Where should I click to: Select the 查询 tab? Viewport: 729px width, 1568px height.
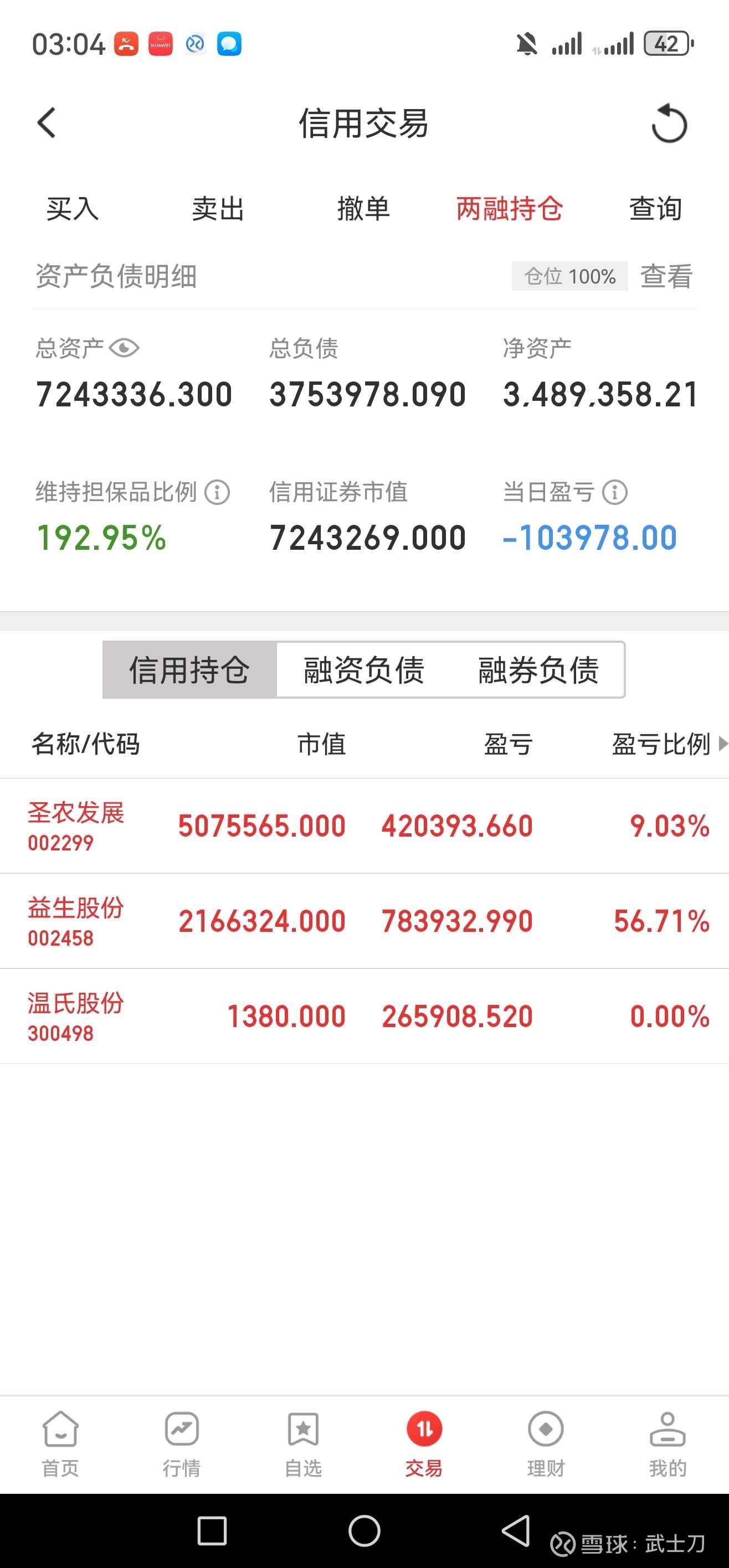pos(655,209)
